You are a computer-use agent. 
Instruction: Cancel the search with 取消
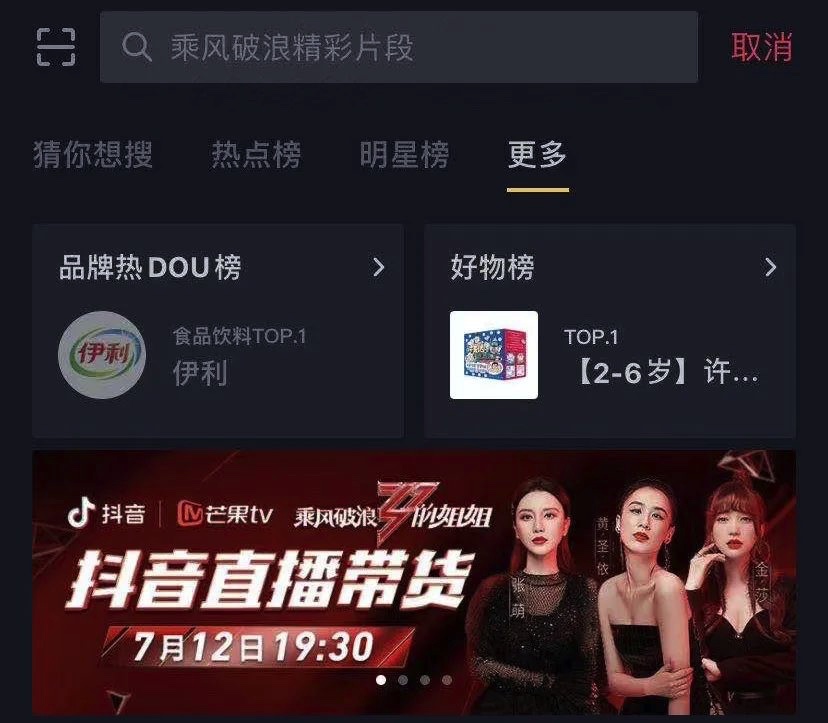tap(761, 47)
